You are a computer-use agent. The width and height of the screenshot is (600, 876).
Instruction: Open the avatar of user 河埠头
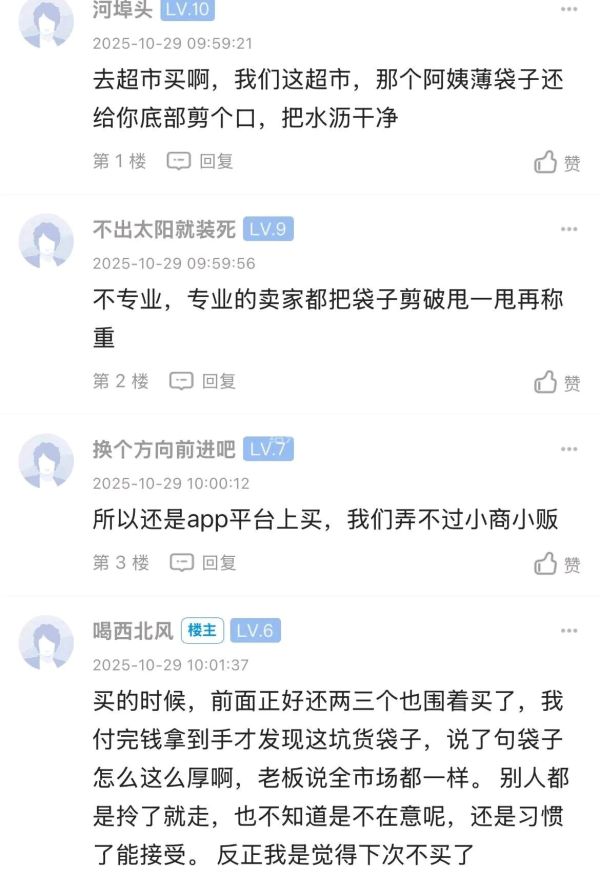point(46,21)
